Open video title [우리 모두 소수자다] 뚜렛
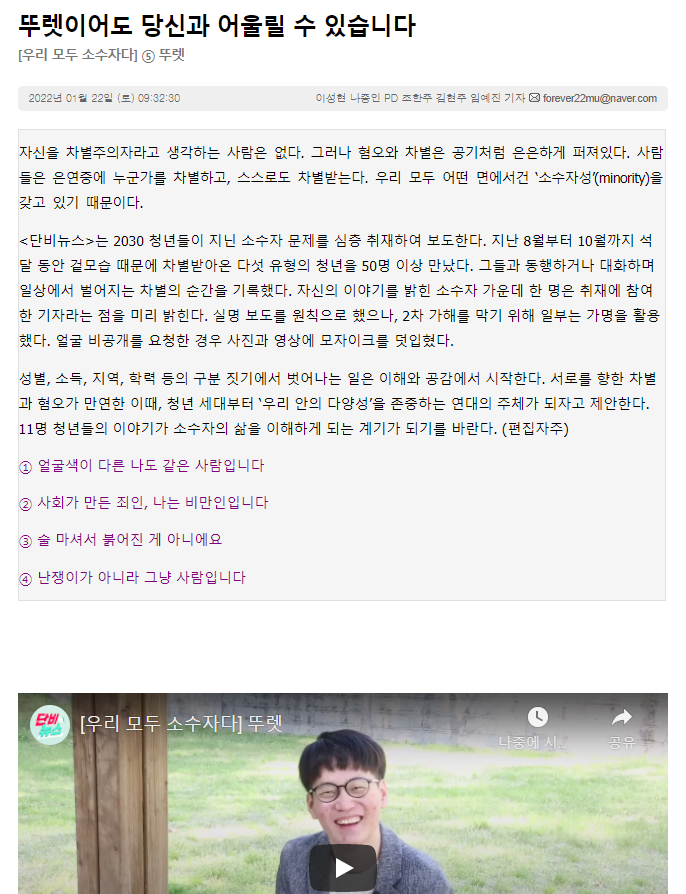This screenshot has width=686, height=894. pyautogui.click(x=180, y=724)
